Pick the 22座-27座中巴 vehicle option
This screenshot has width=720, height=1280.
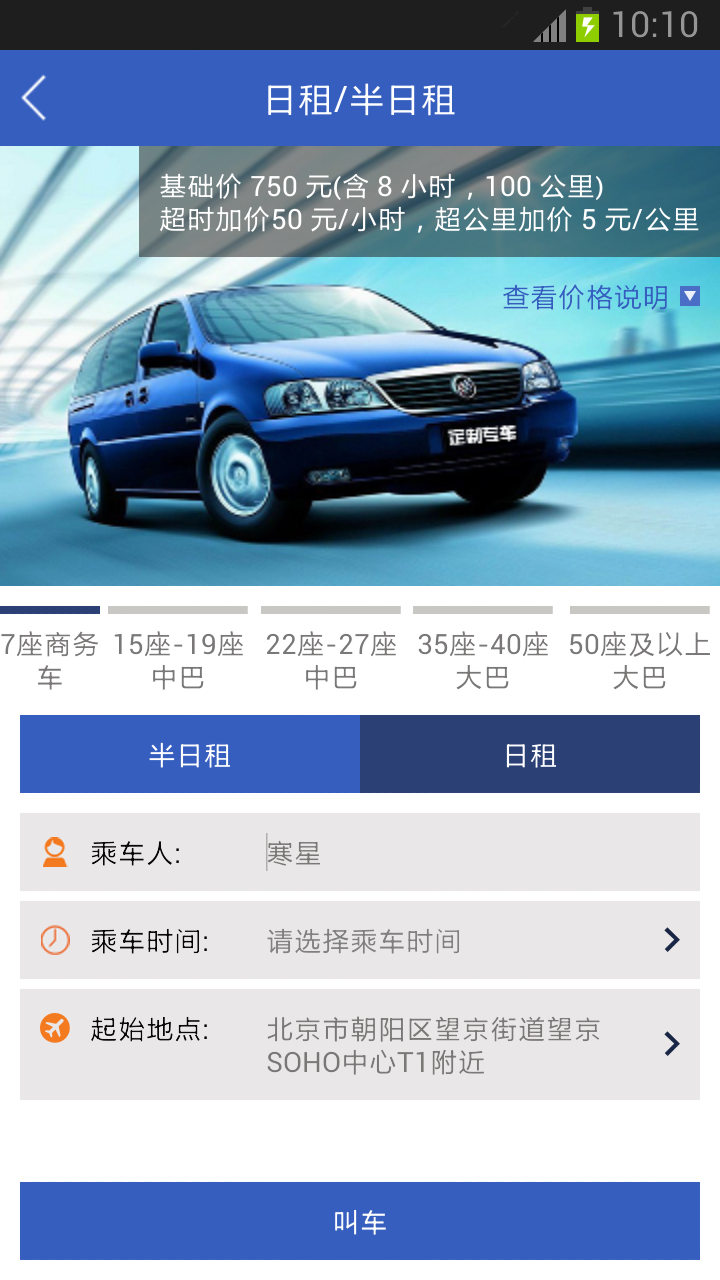point(331,659)
